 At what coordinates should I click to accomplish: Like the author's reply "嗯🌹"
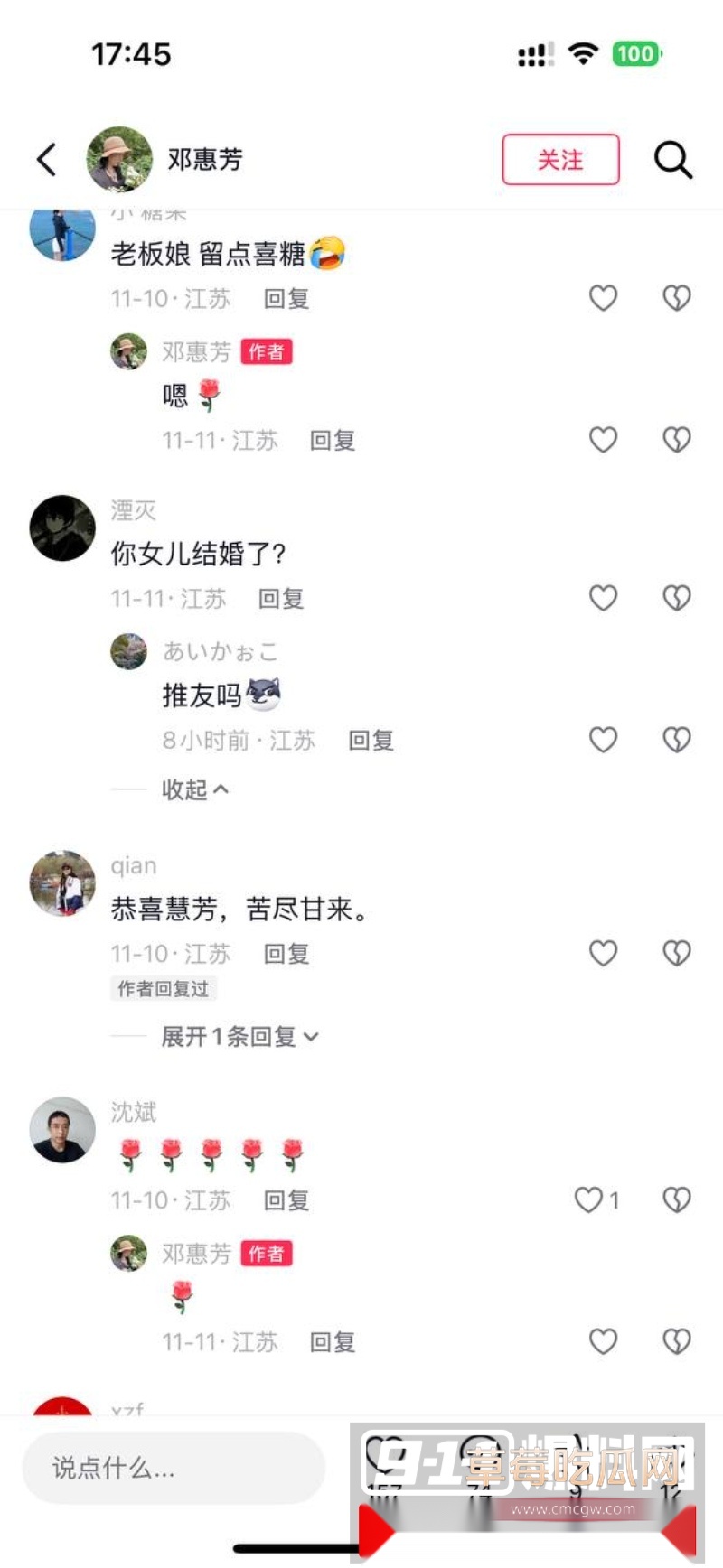click(603, 440)
